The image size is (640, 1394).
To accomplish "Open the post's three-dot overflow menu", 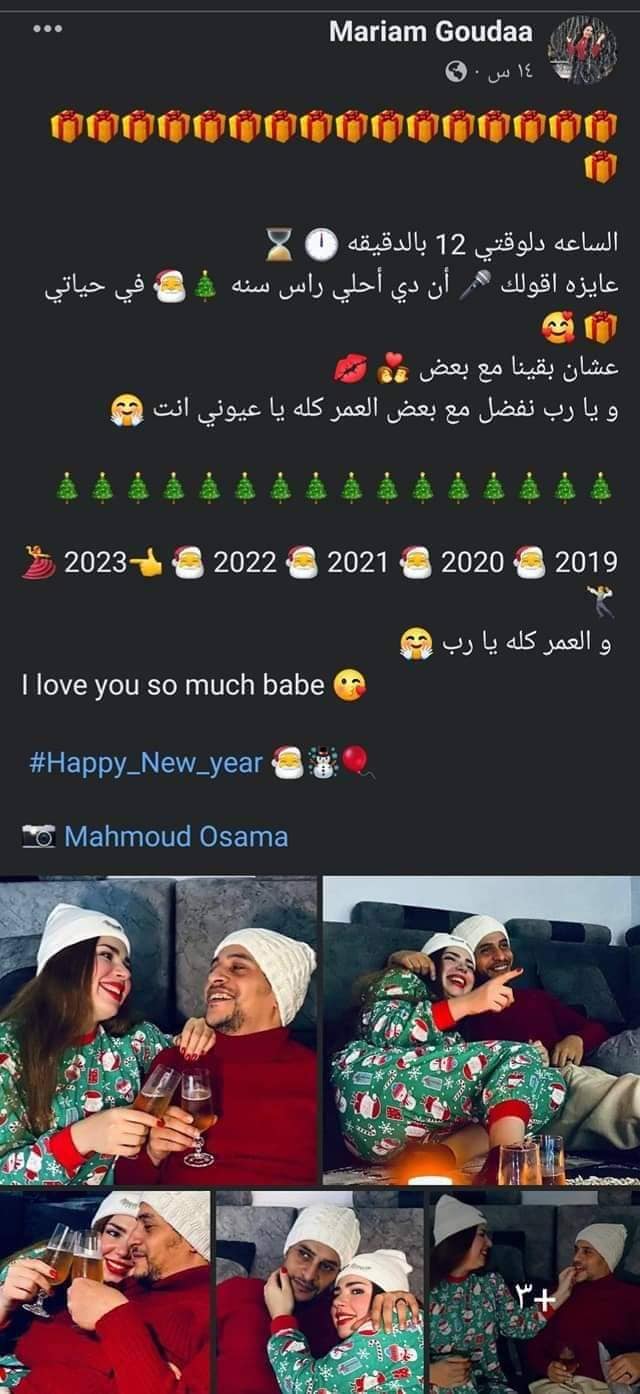I will pyautogui.click(x=47, y=28).
